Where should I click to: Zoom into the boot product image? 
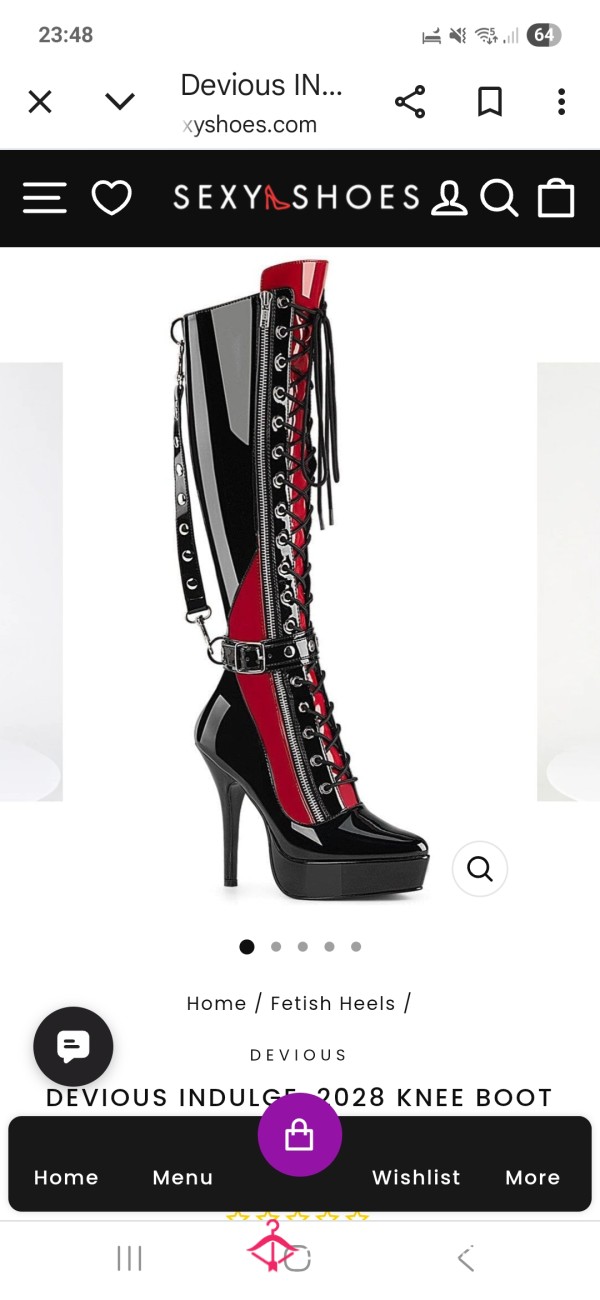pyautogui.click(x=480, y=869)
